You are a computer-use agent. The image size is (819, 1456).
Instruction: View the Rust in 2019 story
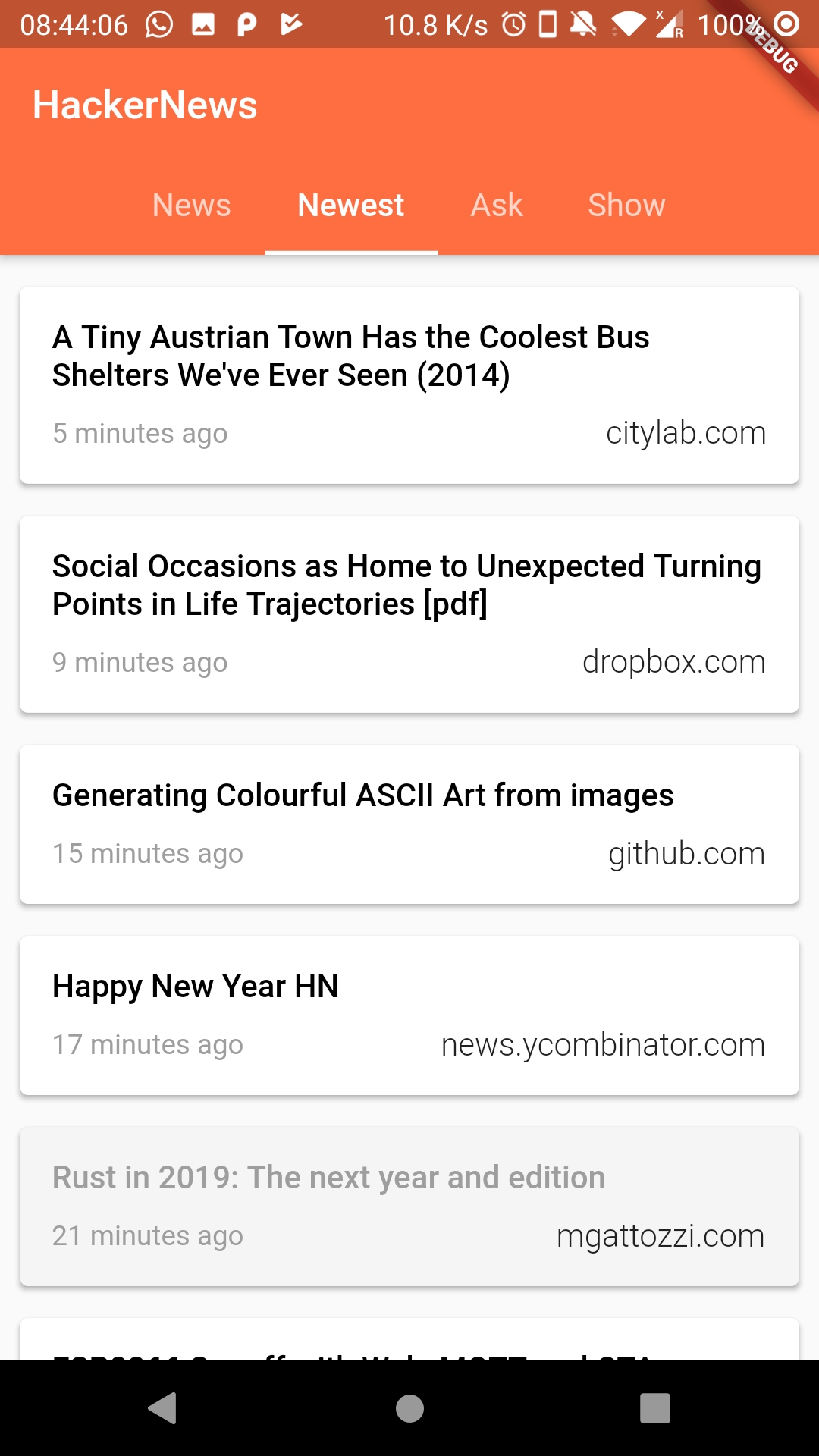pyautogui.click(x=409, y=1207)
